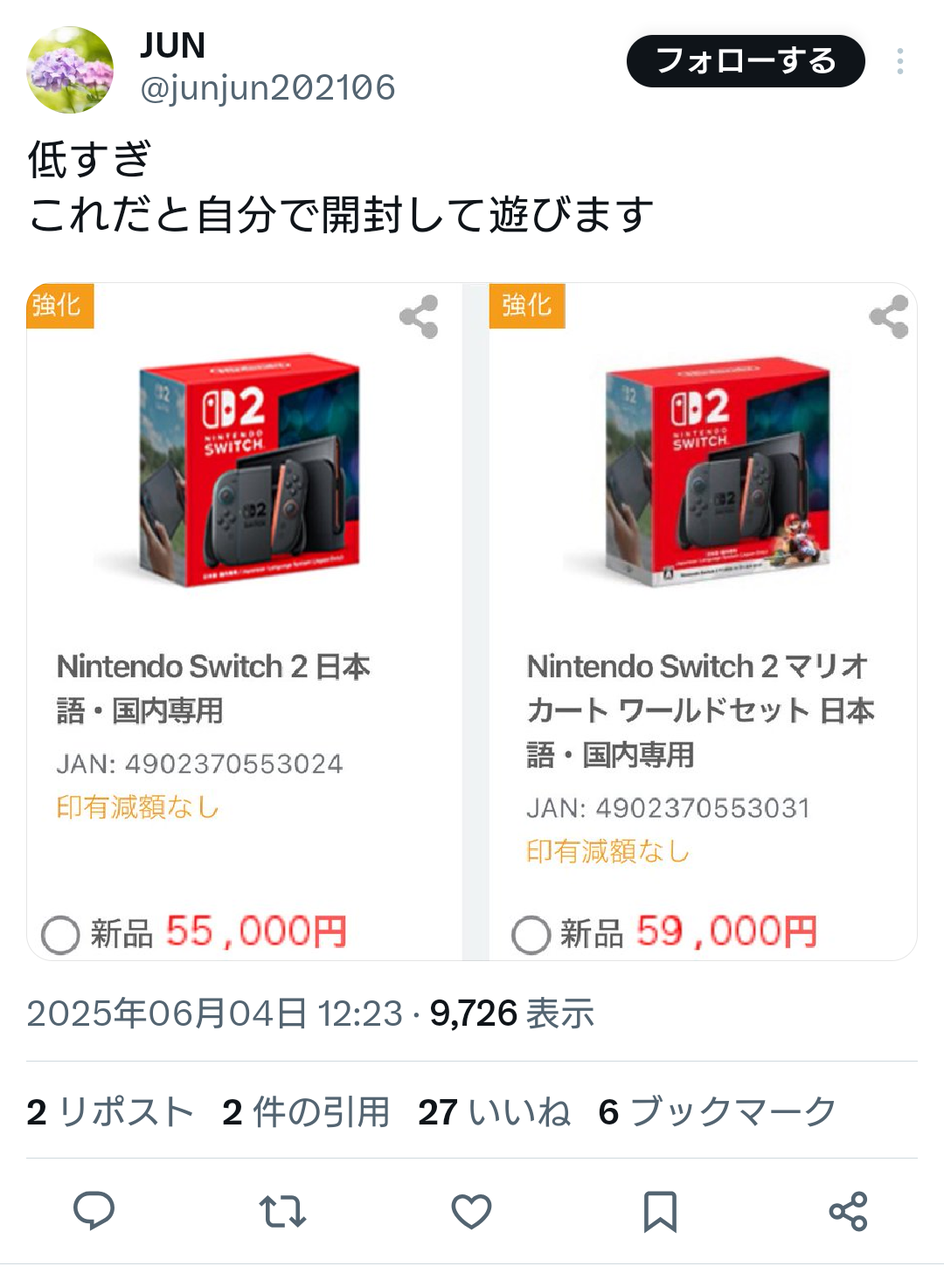Share this post
Viewport: 944px width, 1280px height.
[x=848, y=1211]
